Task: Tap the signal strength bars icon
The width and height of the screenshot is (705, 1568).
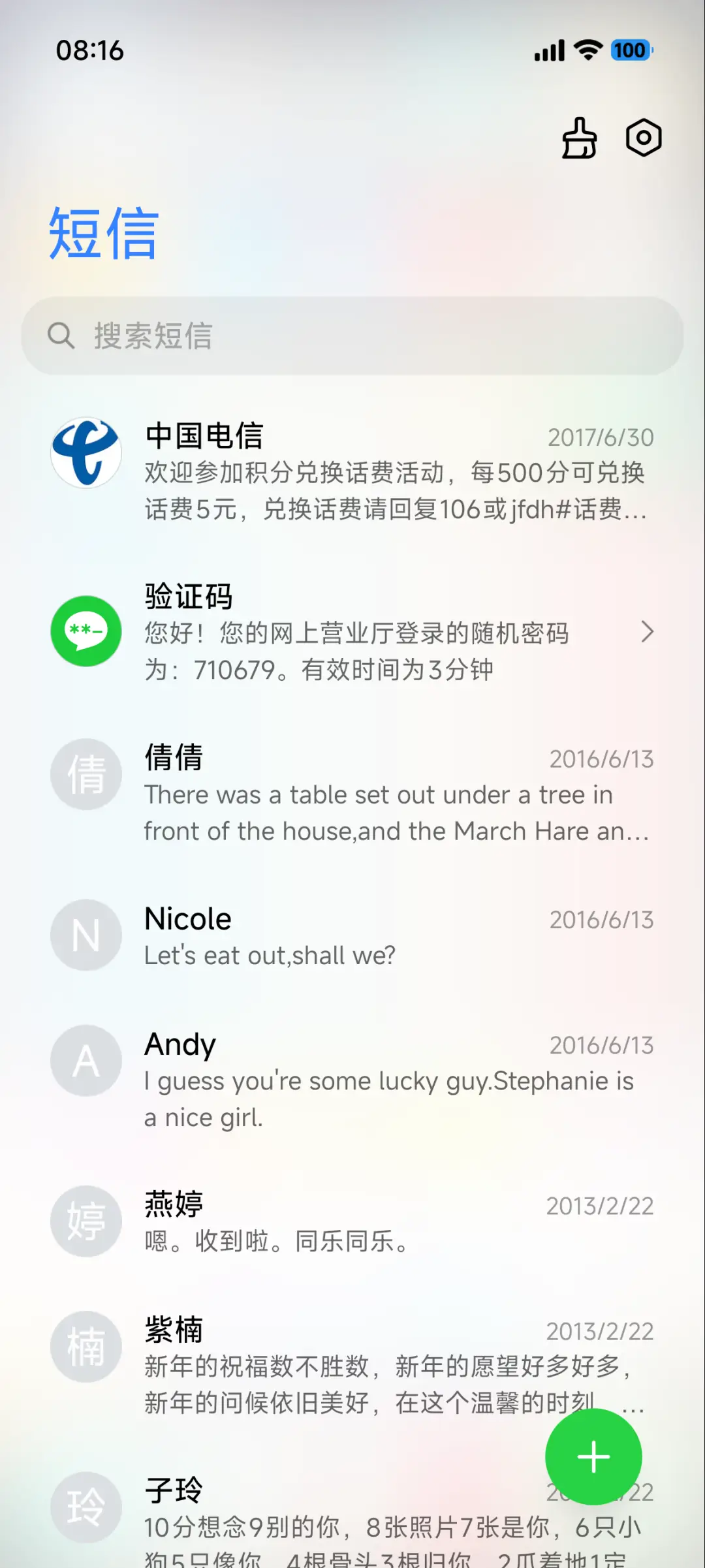Action: click(x=548, y=50)
